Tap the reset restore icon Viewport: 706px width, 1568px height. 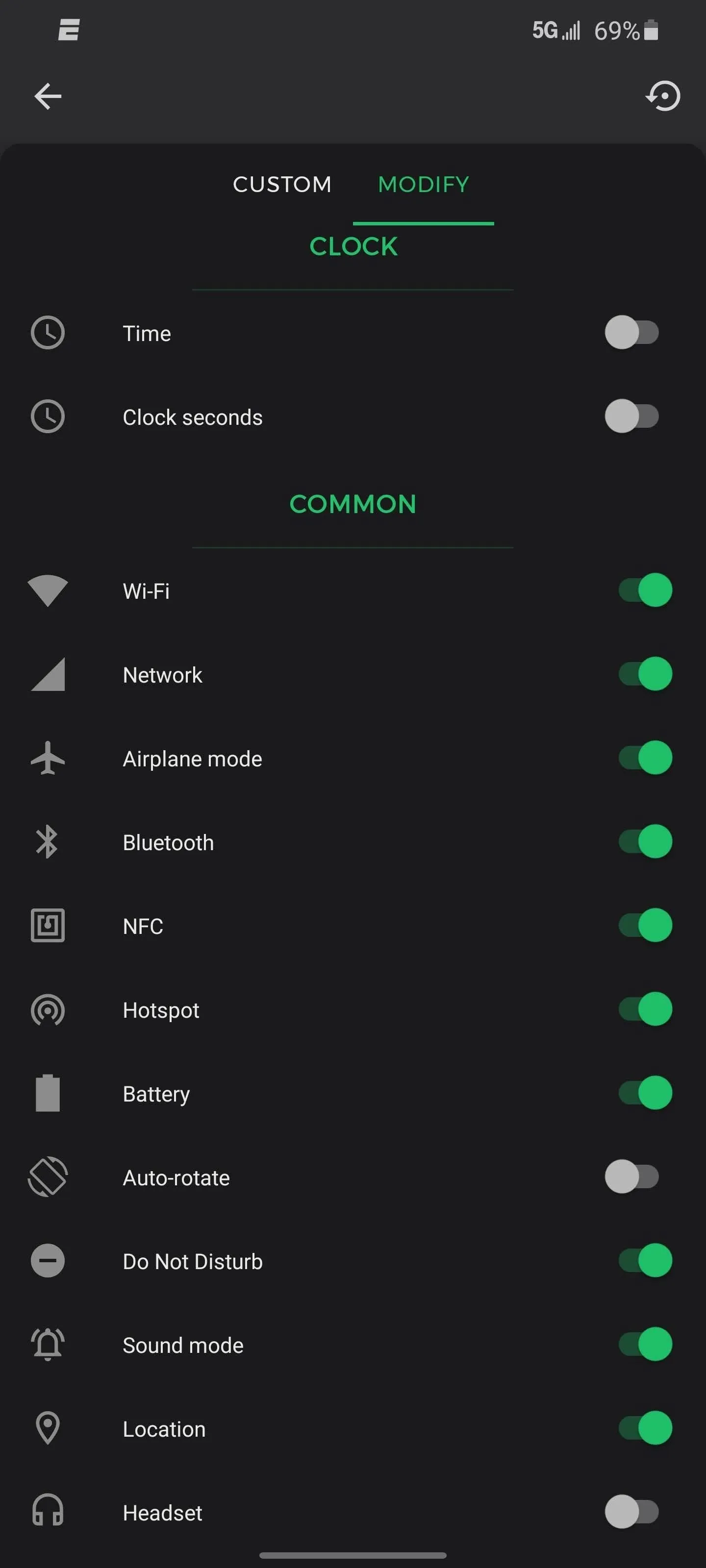pyautogui.click(x=663, y=96)
